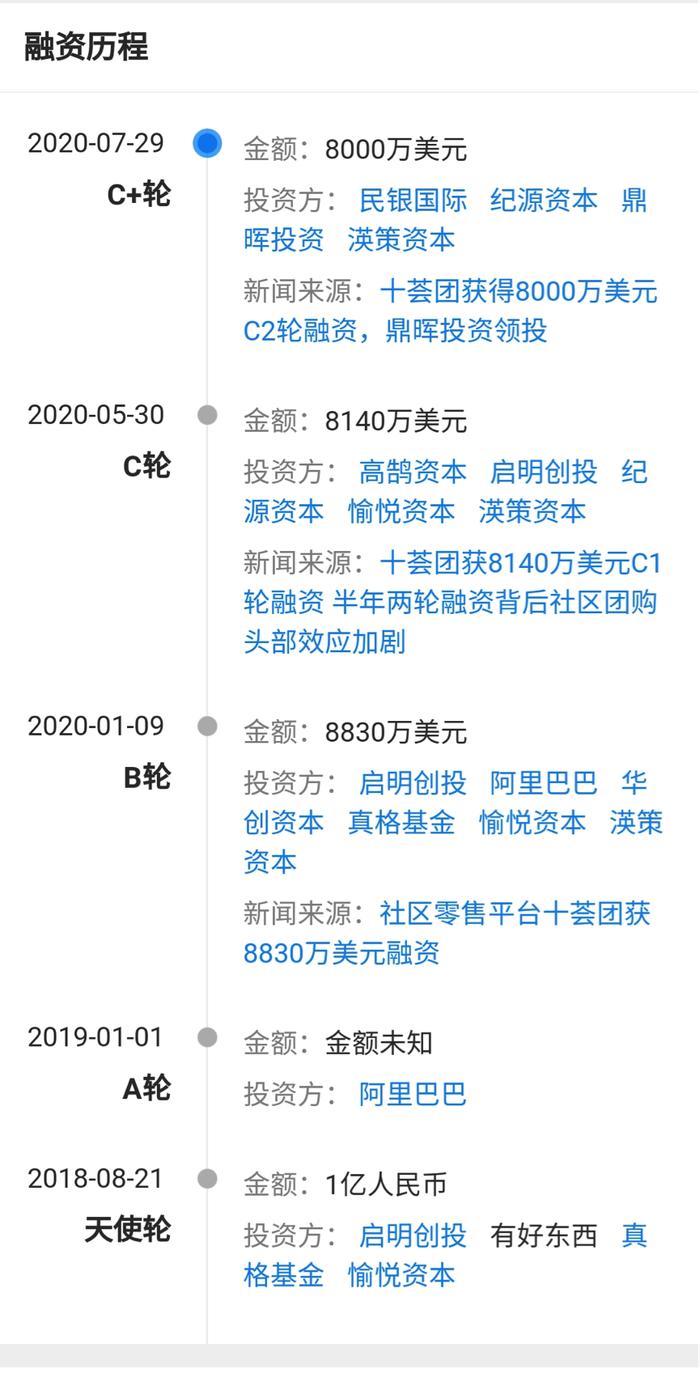View 真格基金 in the 天使轮
Screen dimensions: 700x1377
(x=446, y=1255)
